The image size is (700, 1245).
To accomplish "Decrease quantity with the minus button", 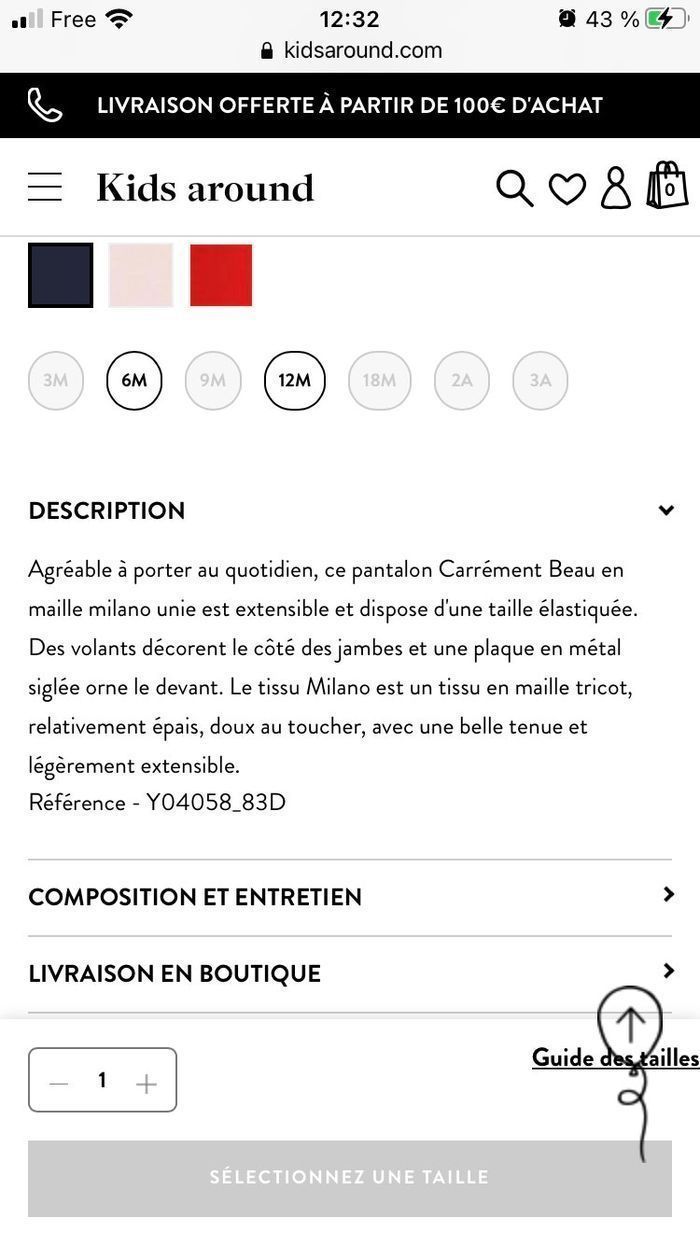I will click(59, 1082).
